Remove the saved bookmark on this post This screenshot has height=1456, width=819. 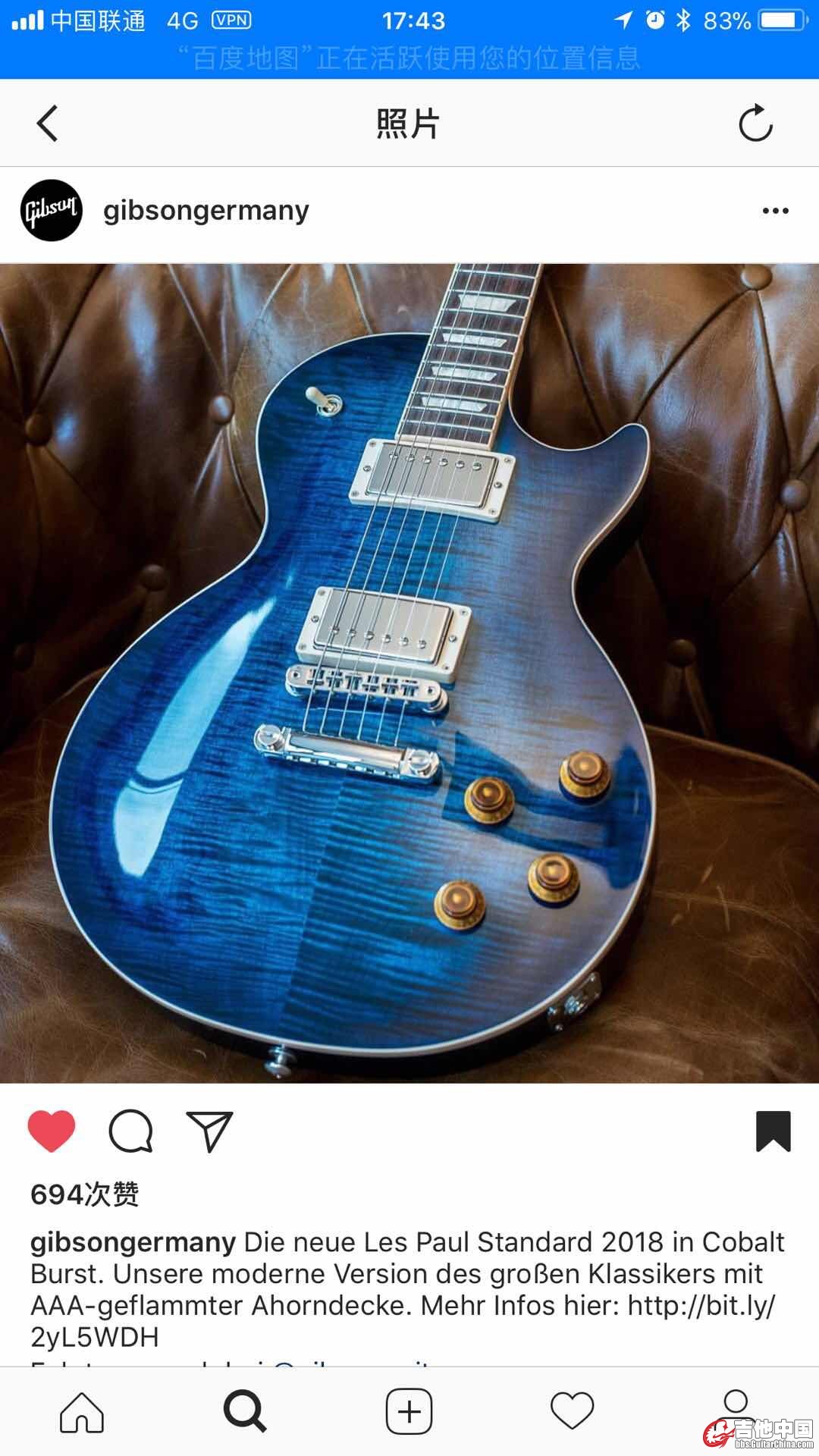click(773, 1131)
